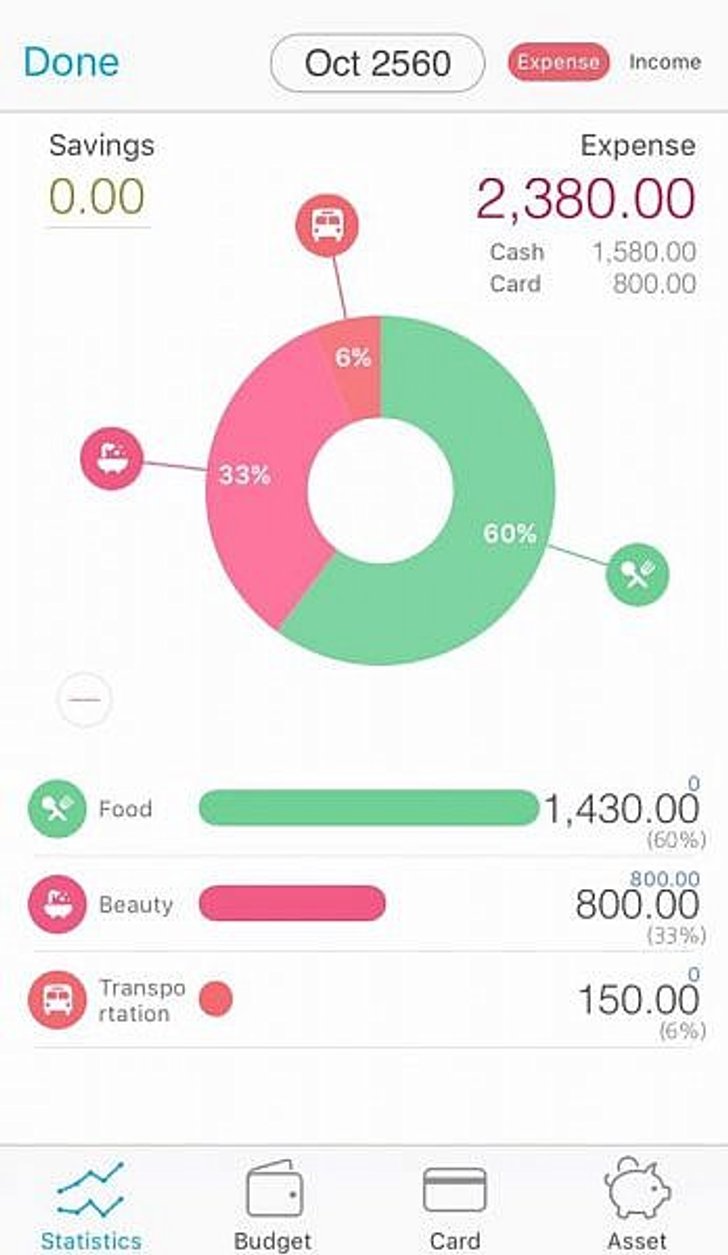Tap the food icon on the chart
The image size is (728, 1255).
point(638,574)
